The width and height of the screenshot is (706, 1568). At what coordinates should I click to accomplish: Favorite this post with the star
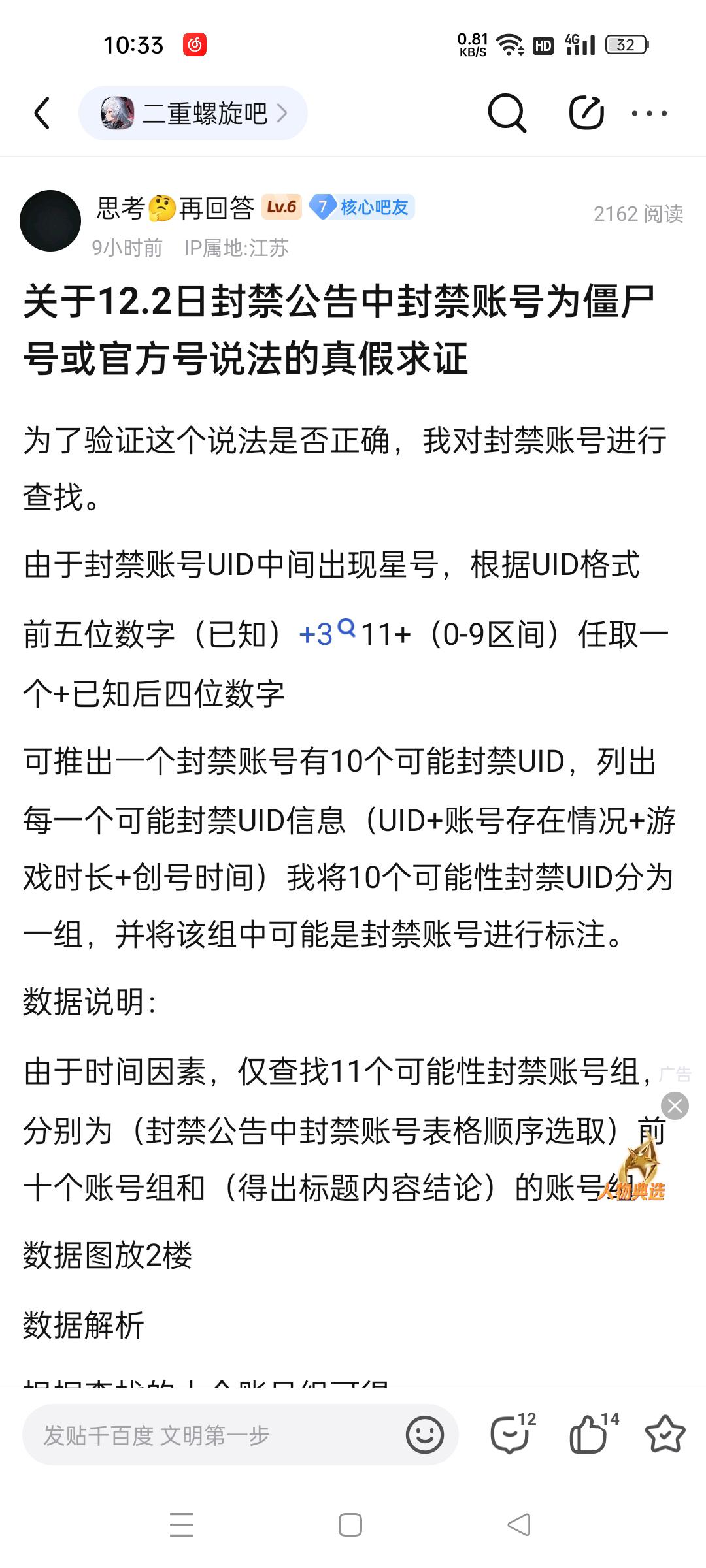click(x=665, y=1434)
